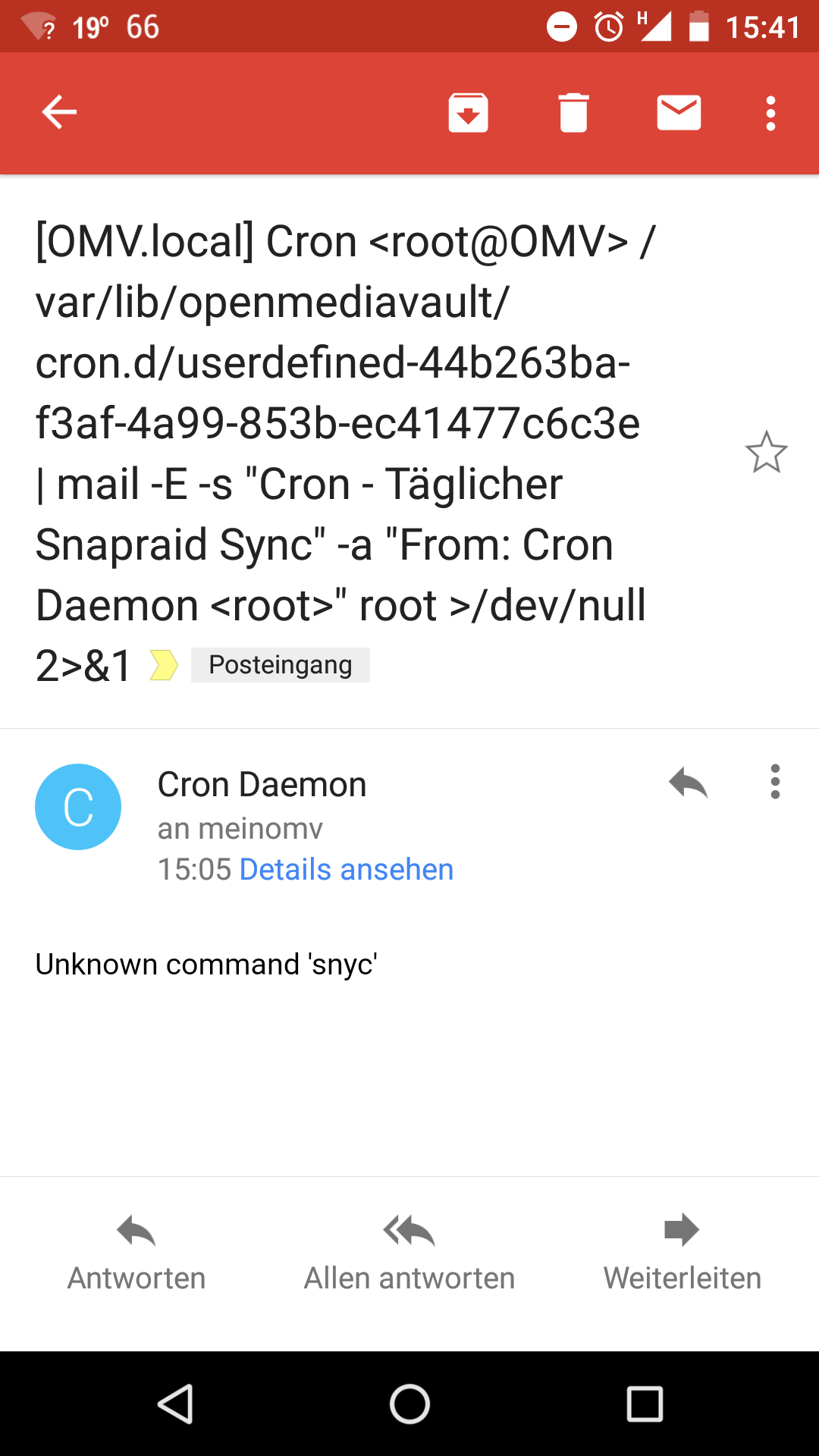Open the Details ansehen link
This screenshot has height=1456, width=819.
pos(347,870)
